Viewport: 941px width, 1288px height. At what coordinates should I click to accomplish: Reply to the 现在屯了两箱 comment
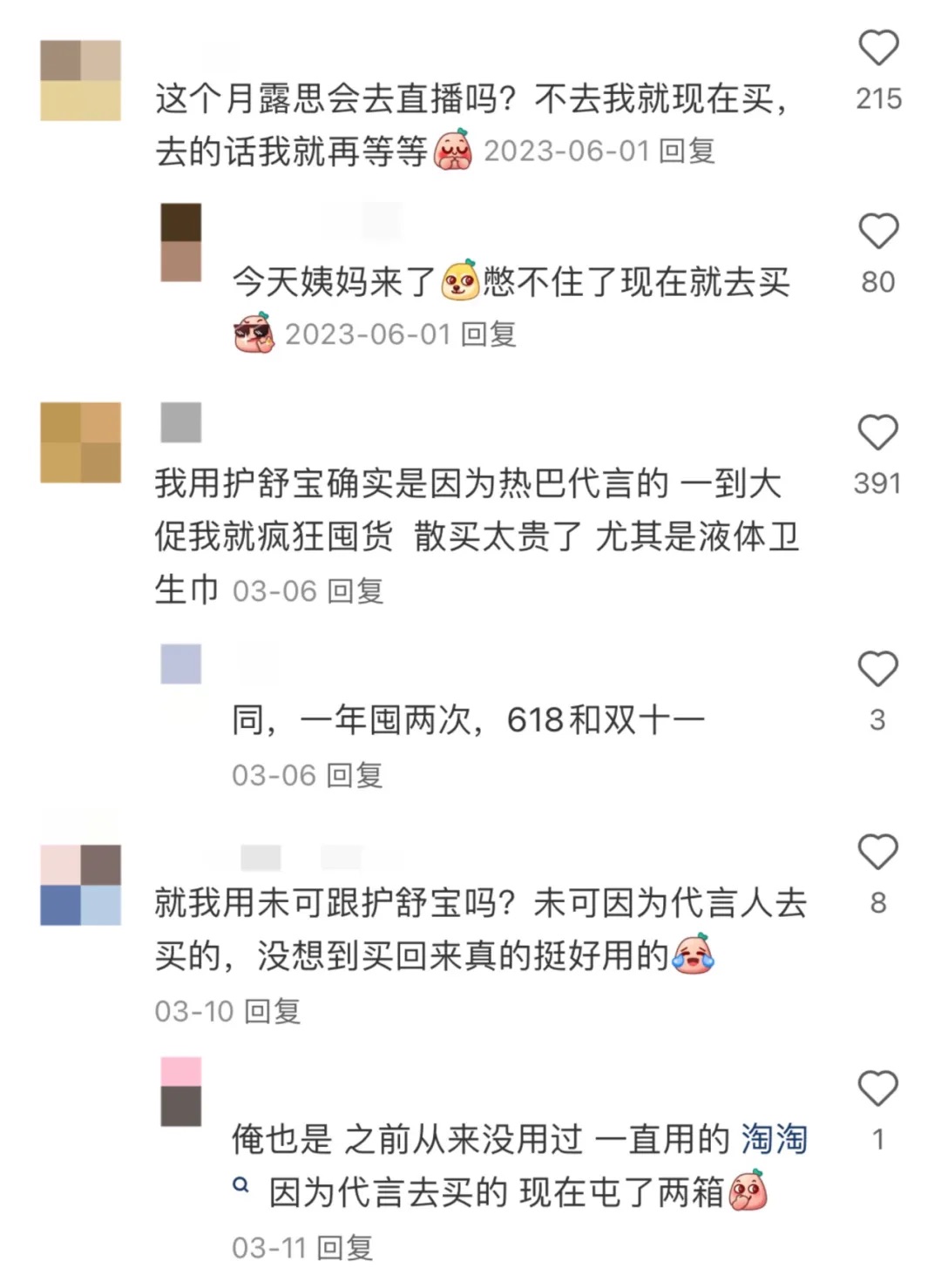344,1248
